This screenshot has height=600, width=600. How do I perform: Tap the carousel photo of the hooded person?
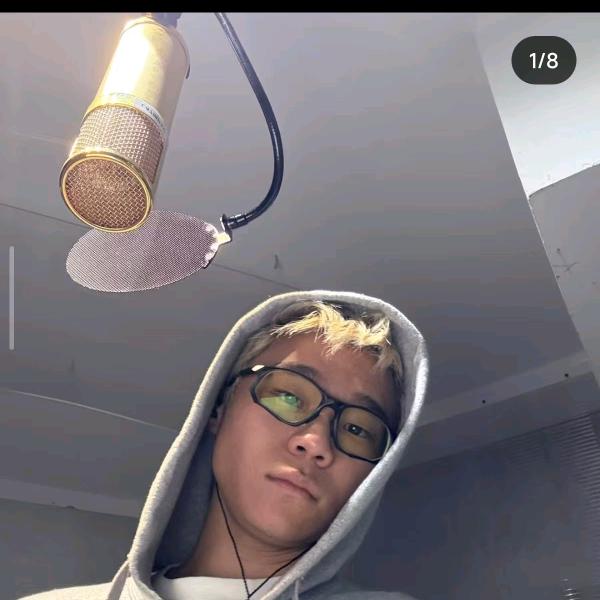[300, 320]
